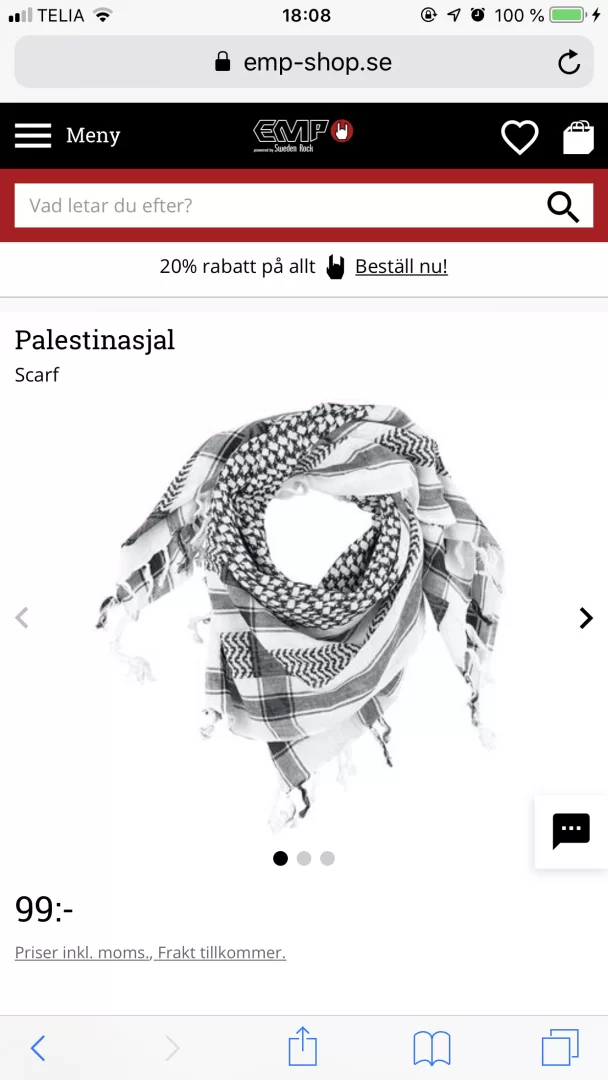The image size is (608, 1080).
Task: Open the live chat bubble
Action: click(571, 831)
